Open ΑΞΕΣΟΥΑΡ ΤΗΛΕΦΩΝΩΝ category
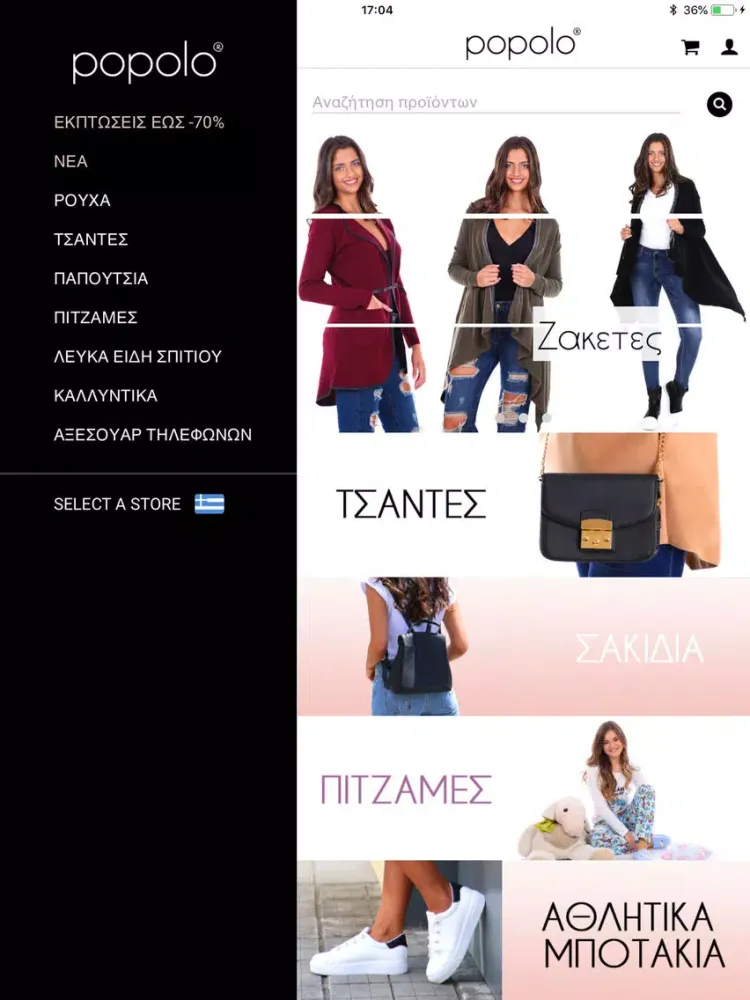 [153, 434]
